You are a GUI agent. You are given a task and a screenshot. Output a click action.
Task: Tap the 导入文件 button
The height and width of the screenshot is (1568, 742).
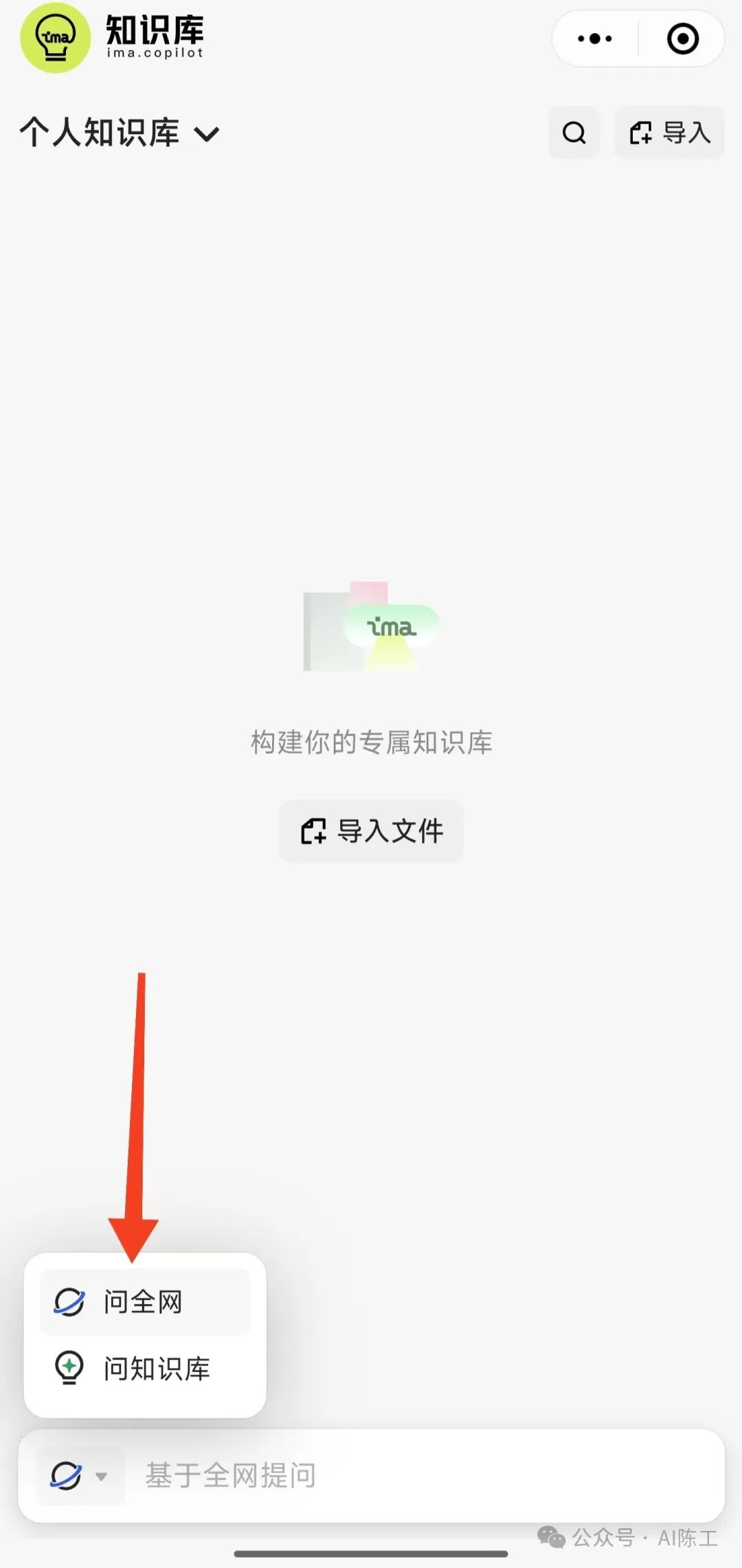pyautogui.click(x=372, y=831)
